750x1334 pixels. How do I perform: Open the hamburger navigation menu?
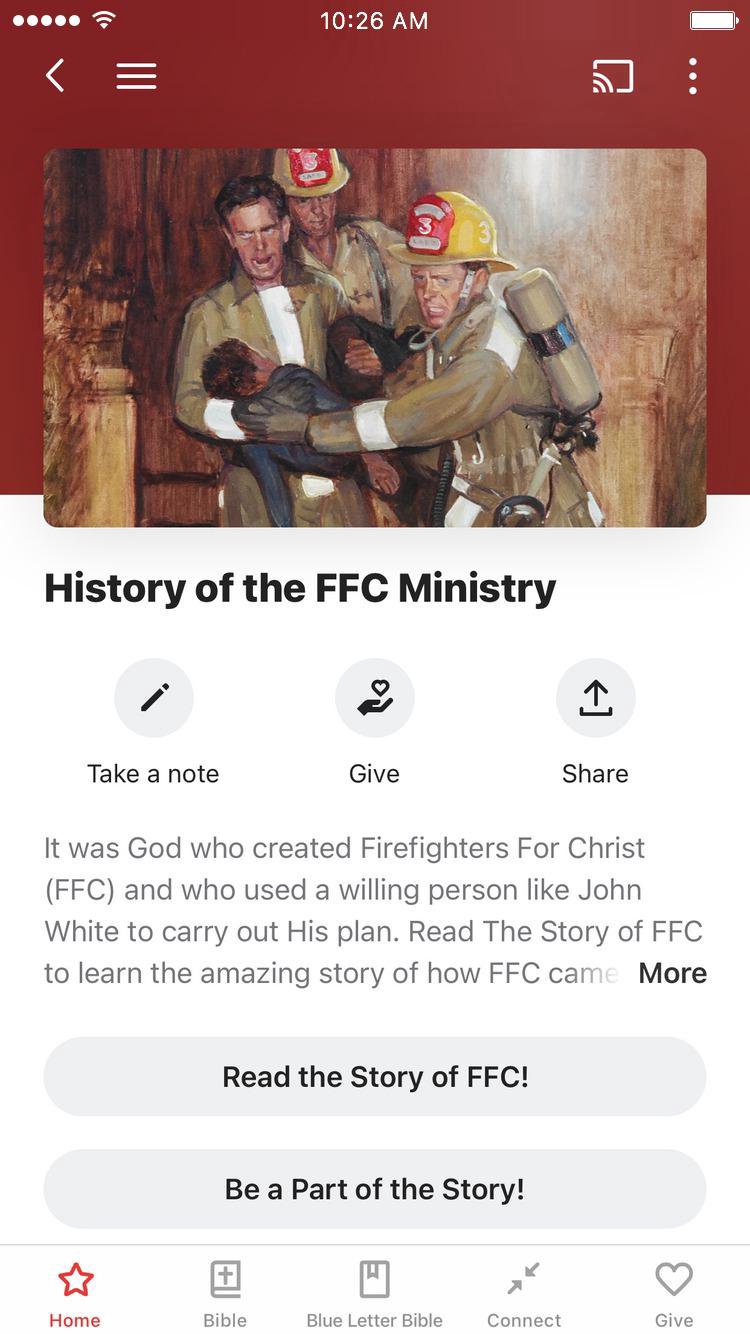(x=137, y=76)
